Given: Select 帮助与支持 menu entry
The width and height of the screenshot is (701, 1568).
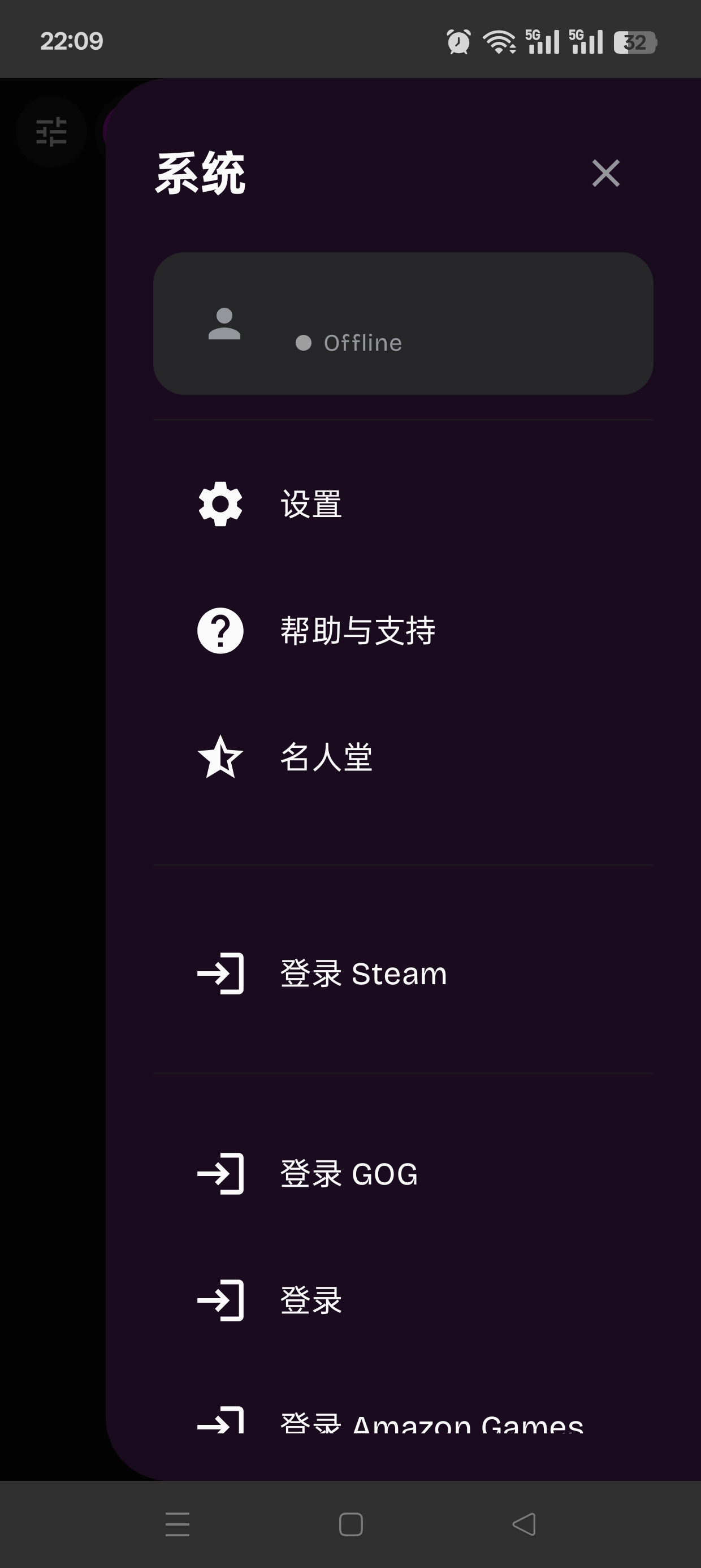Looking at the screenshot, I should click(358, 632).
